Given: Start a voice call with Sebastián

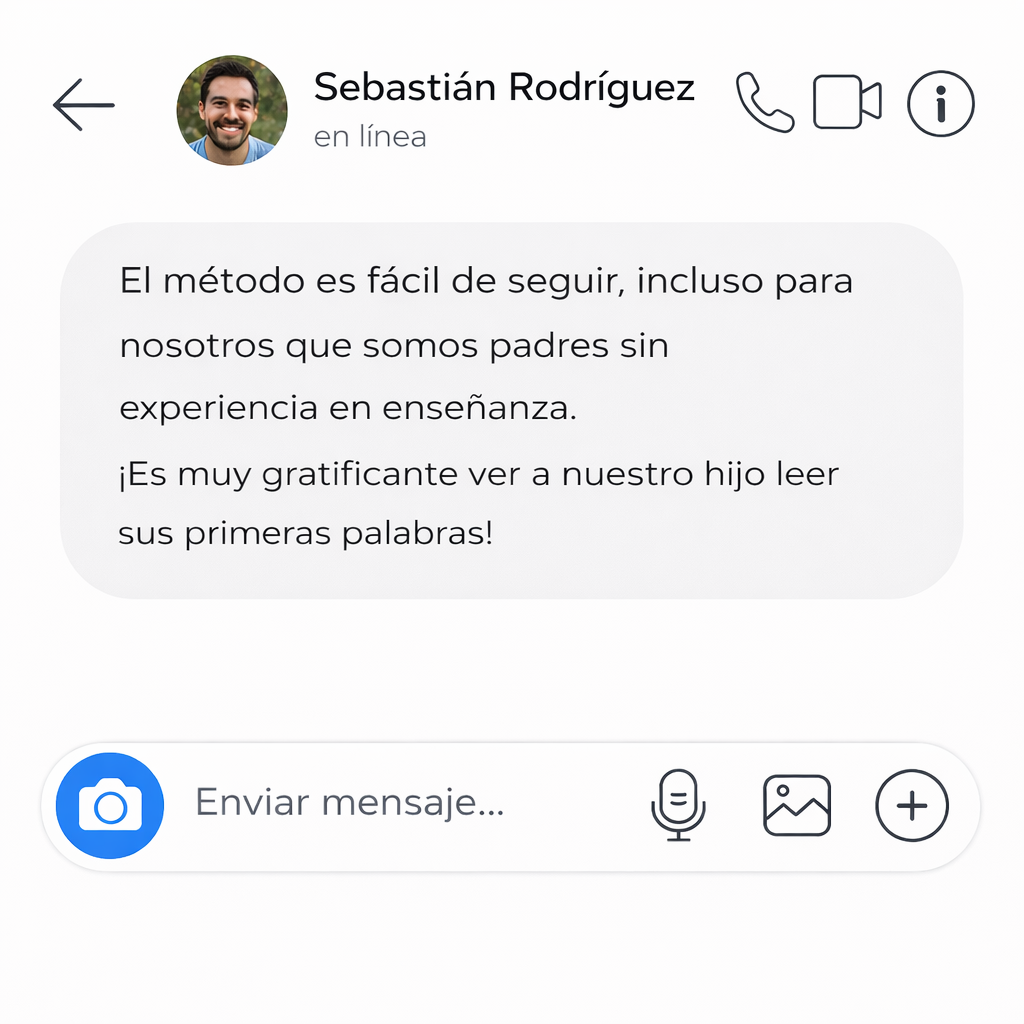Looking at the screenshot, I should click(x=765, y=102).
